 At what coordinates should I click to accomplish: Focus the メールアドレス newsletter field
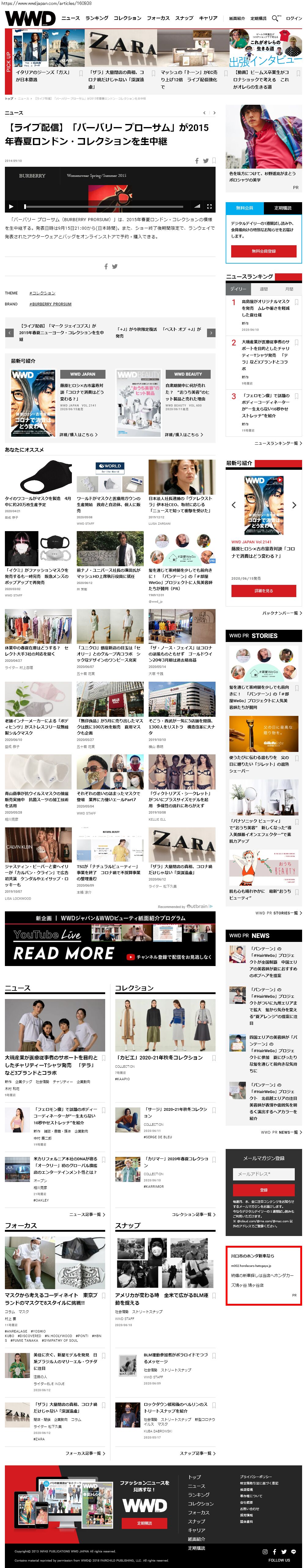click(x=263, y=1174)
